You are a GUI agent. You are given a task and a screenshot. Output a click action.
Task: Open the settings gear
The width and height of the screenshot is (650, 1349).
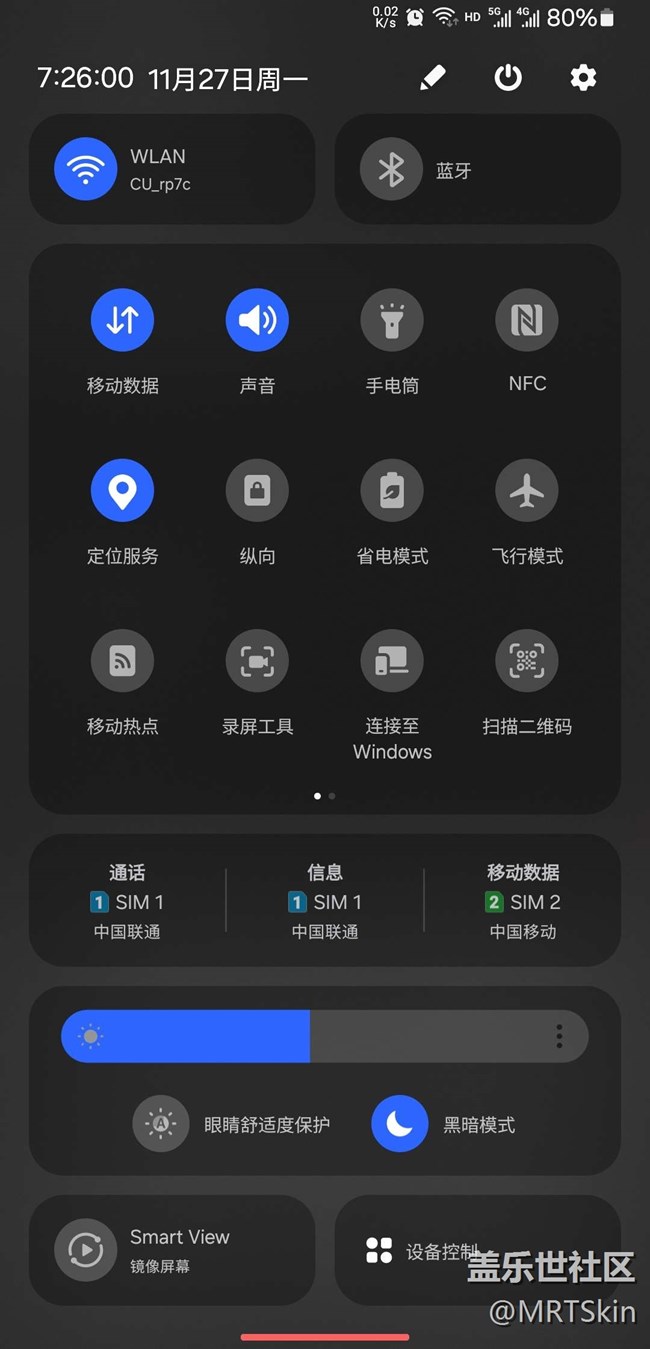tap(583, 78)
